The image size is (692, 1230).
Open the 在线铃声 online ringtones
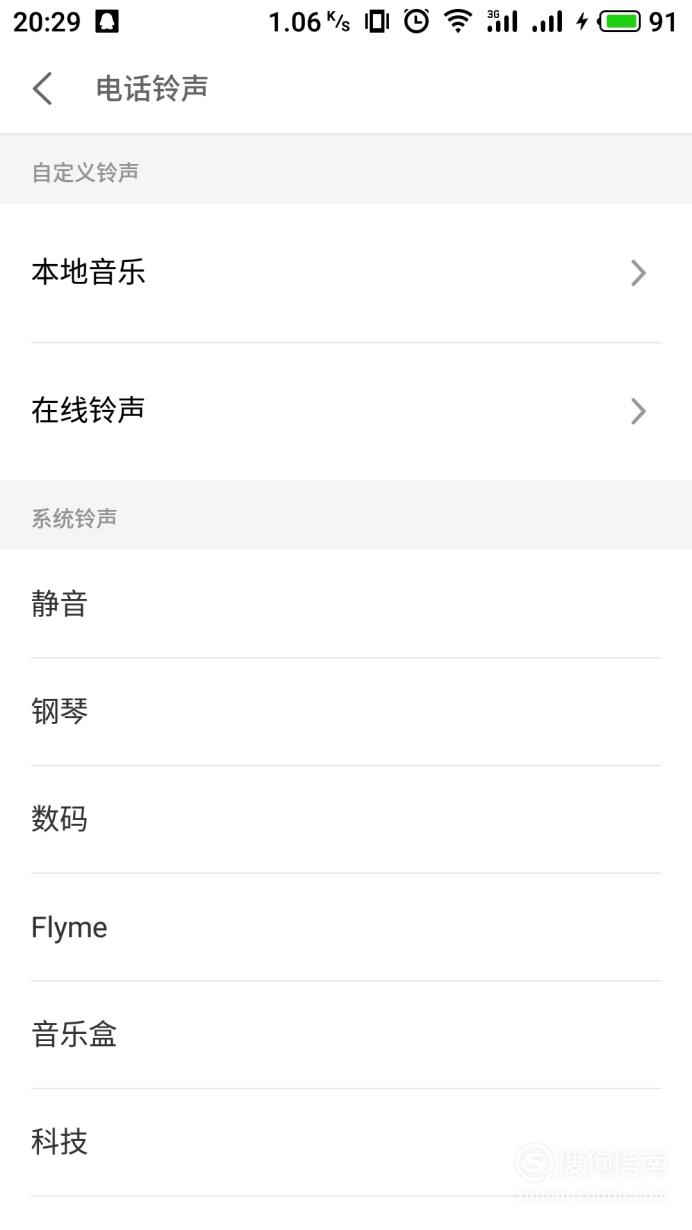[x=346, y=411]
